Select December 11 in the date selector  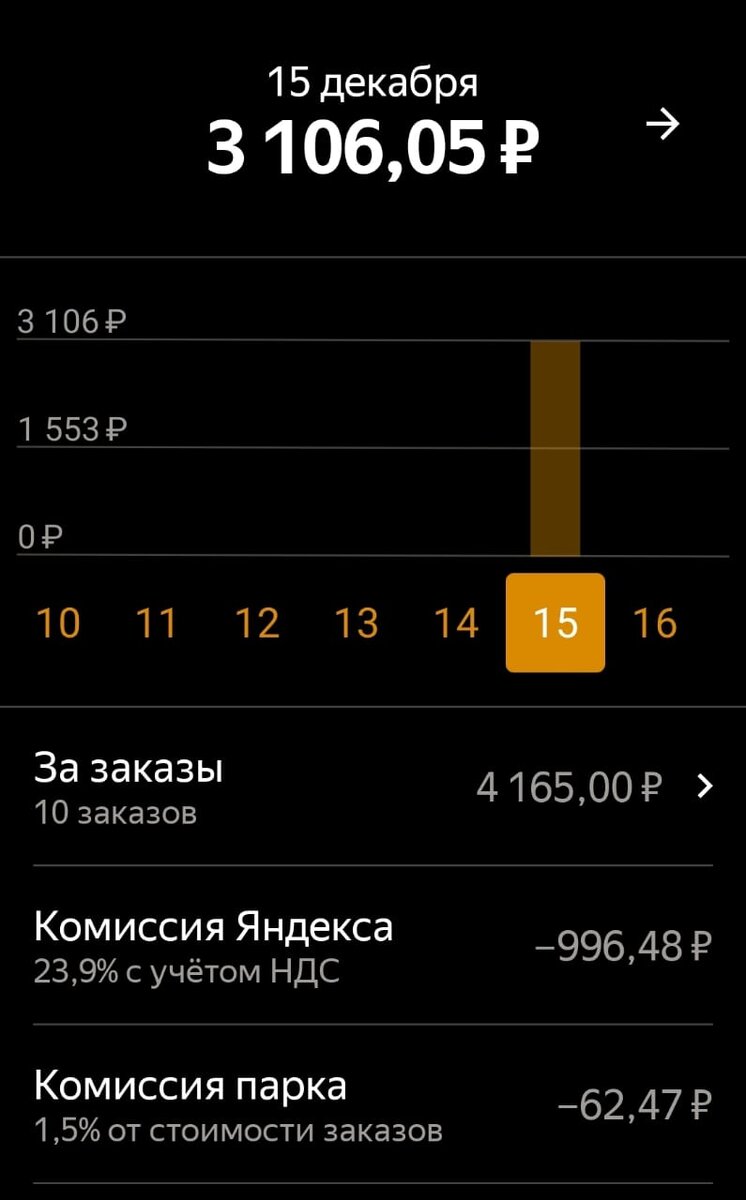point(157,623)
